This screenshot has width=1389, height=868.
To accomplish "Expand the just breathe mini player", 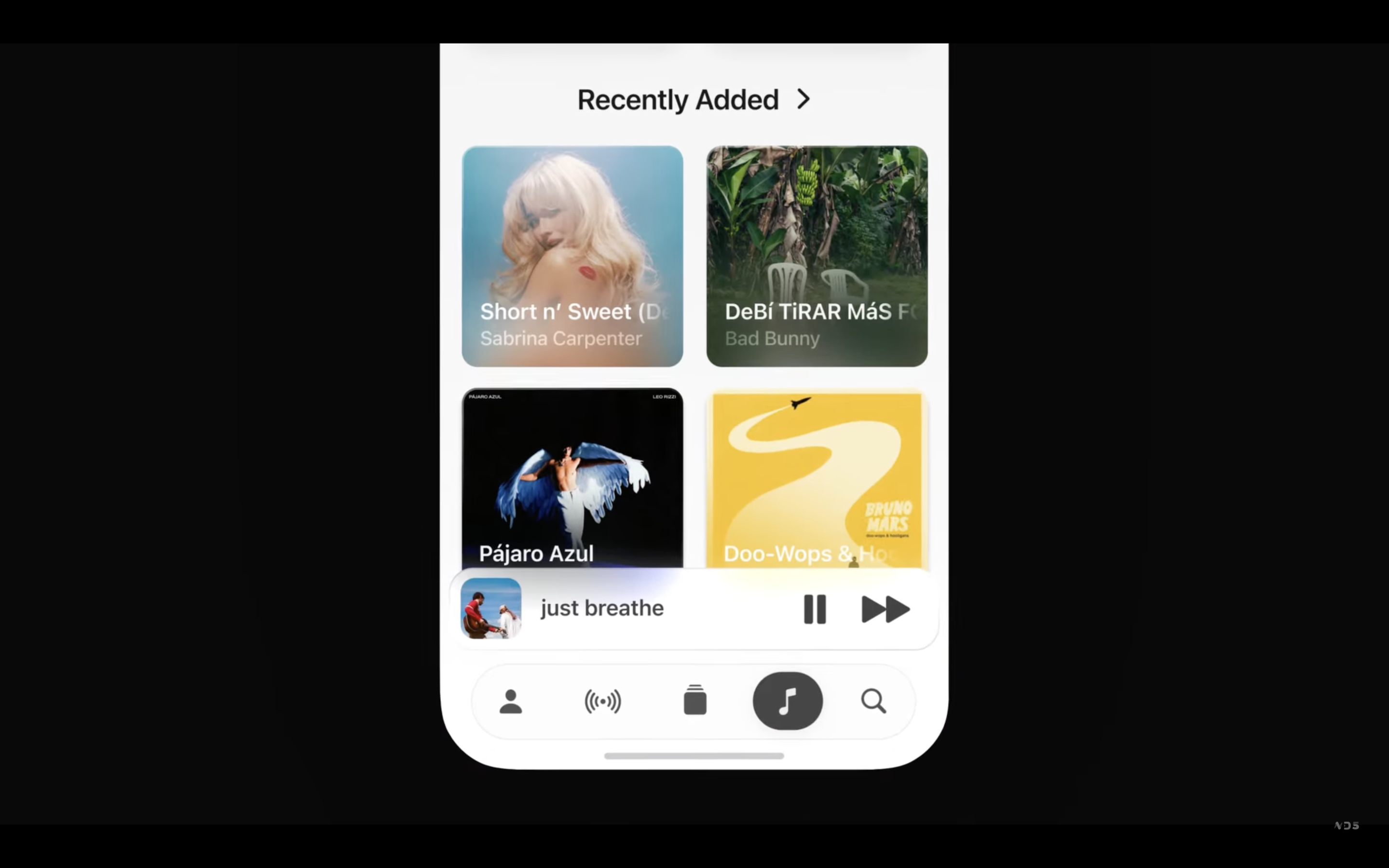I will coord(631,609).
